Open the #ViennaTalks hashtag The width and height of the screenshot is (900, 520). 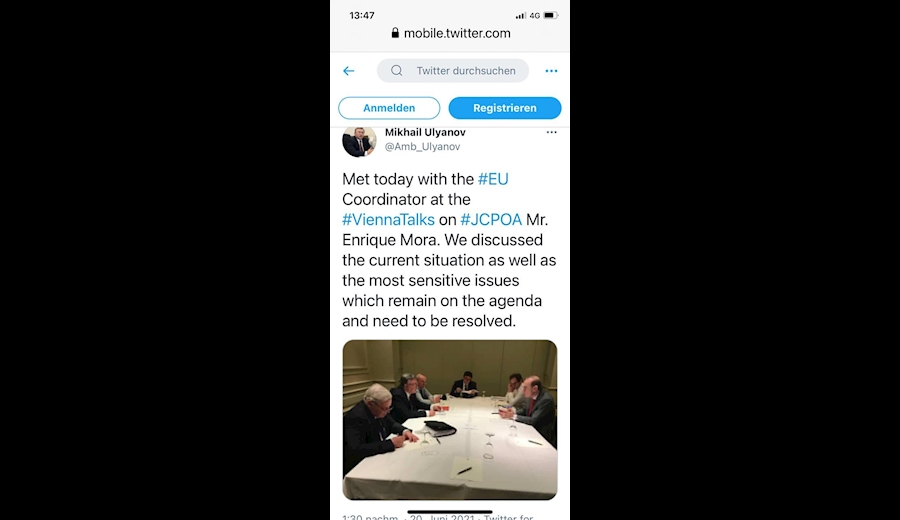tap(389, 219)
